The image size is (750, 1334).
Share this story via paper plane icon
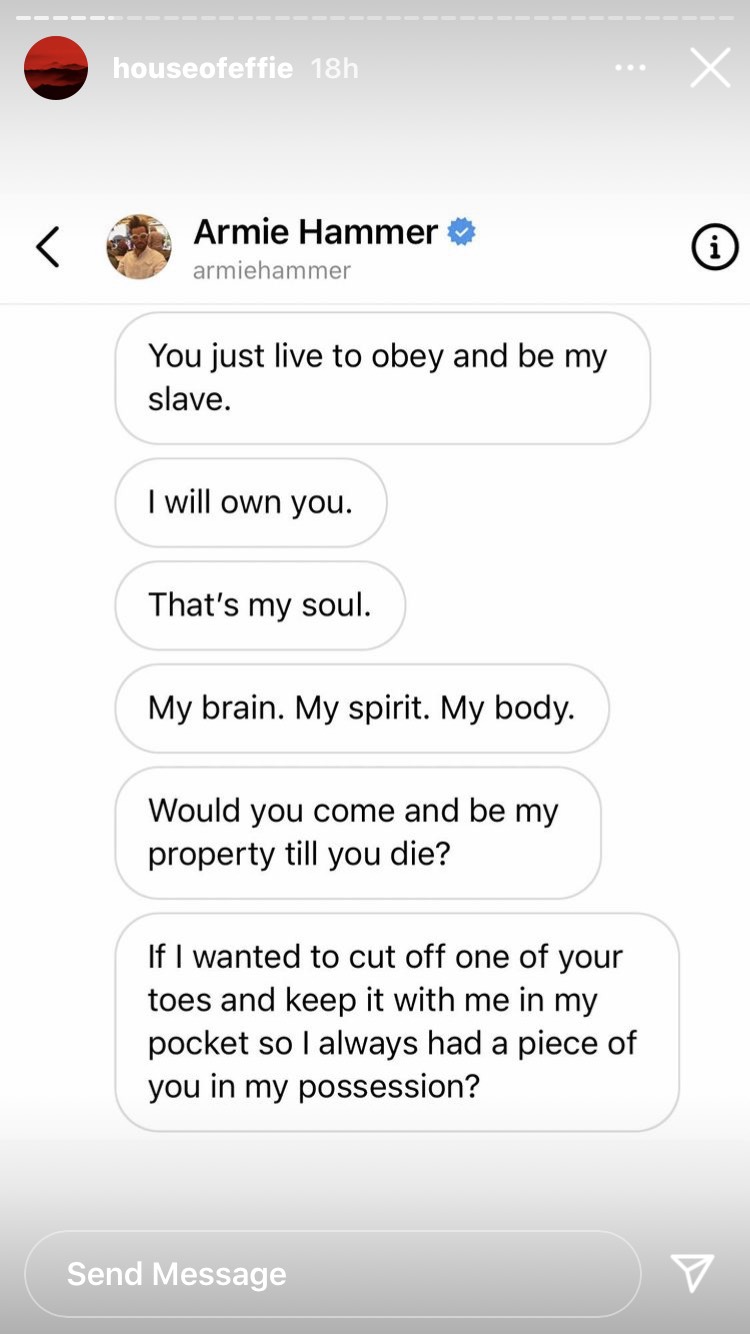click(692, 1273)
